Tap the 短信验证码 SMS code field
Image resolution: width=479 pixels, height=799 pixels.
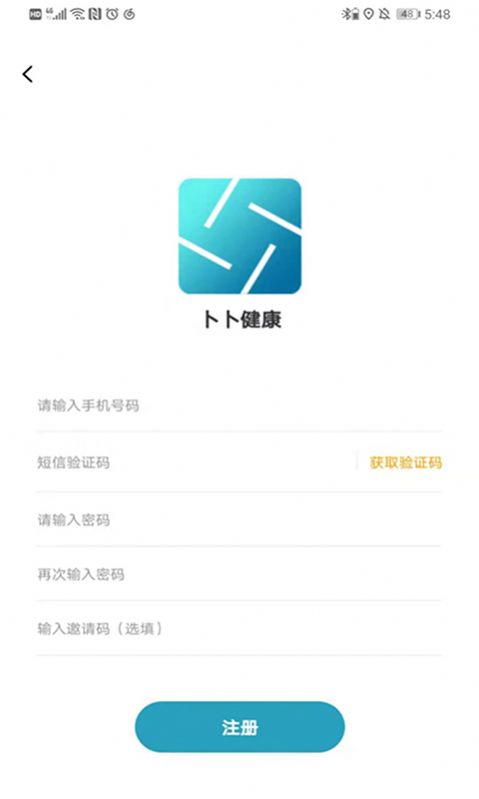pyautogui.click(x=196, y=463)
